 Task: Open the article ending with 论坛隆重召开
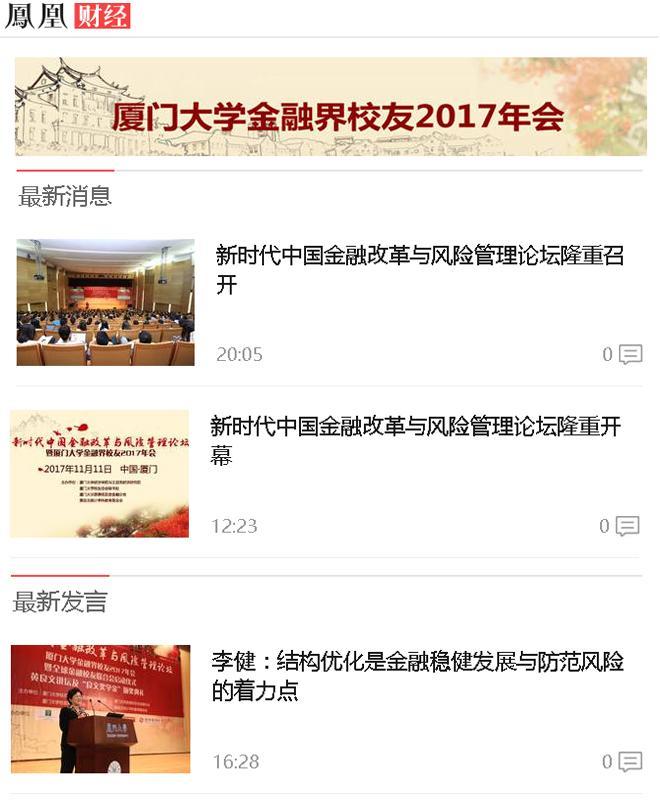(x=420, y=270)
